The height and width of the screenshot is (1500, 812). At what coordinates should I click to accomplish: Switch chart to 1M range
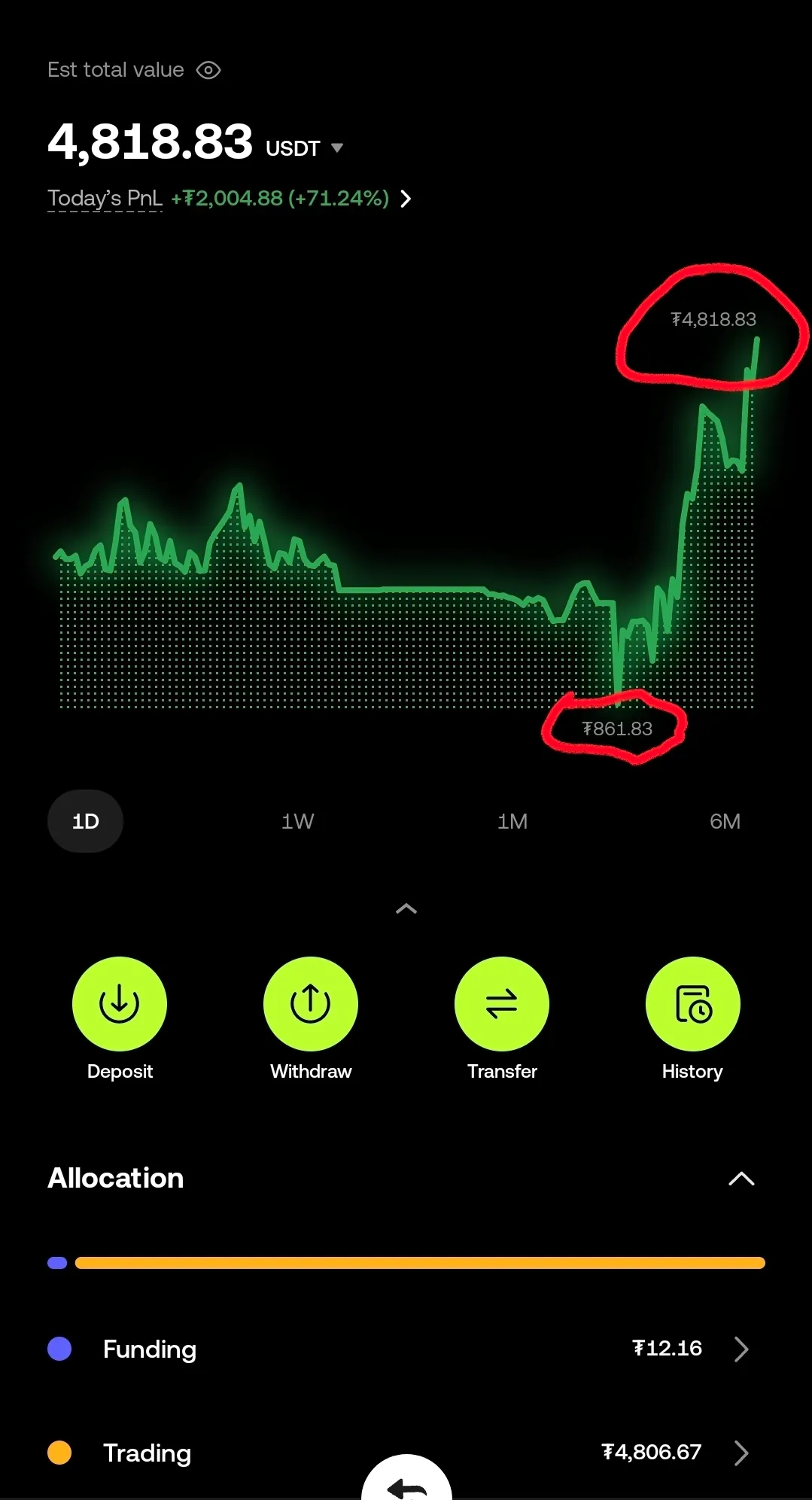(x=512, y=821)
